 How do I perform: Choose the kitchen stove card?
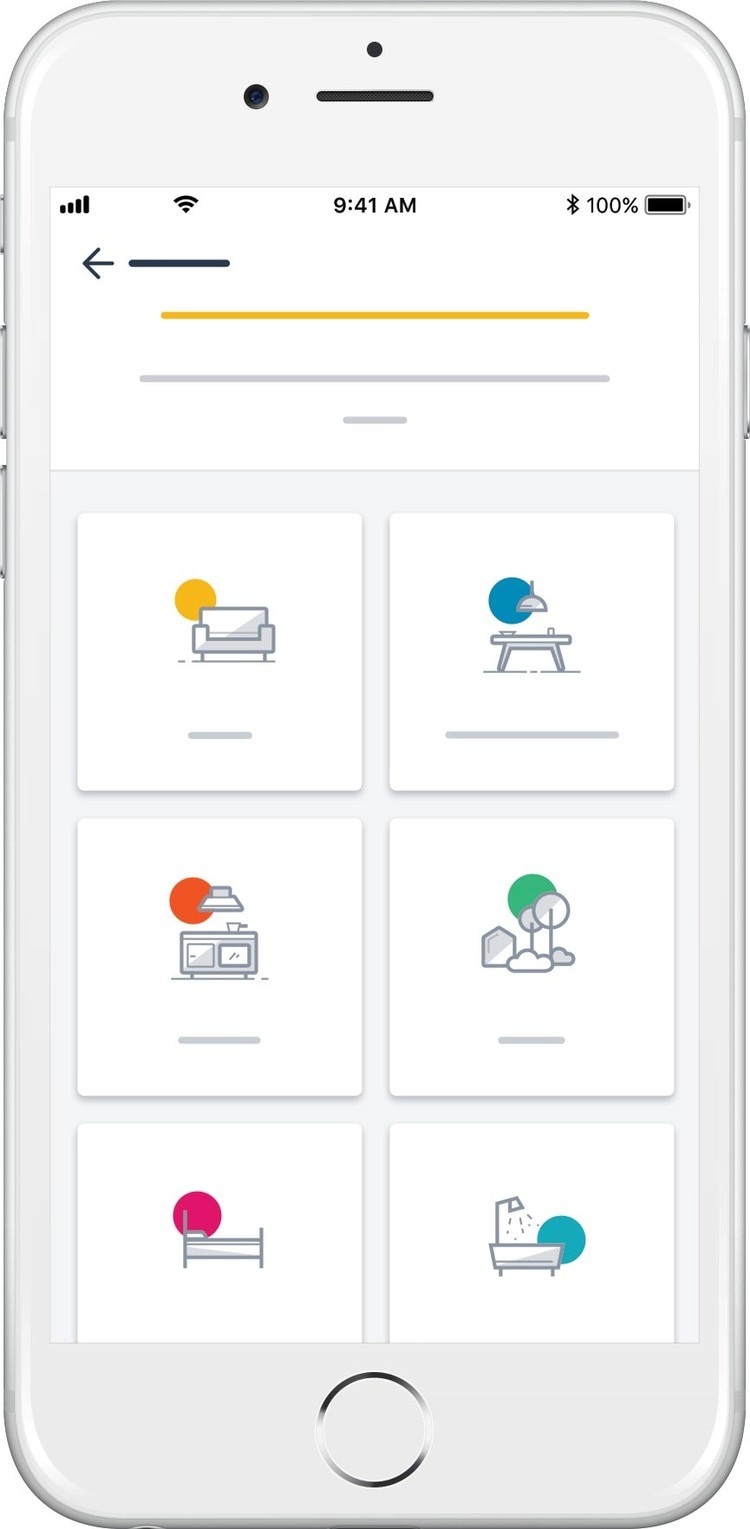coord(220,956)
